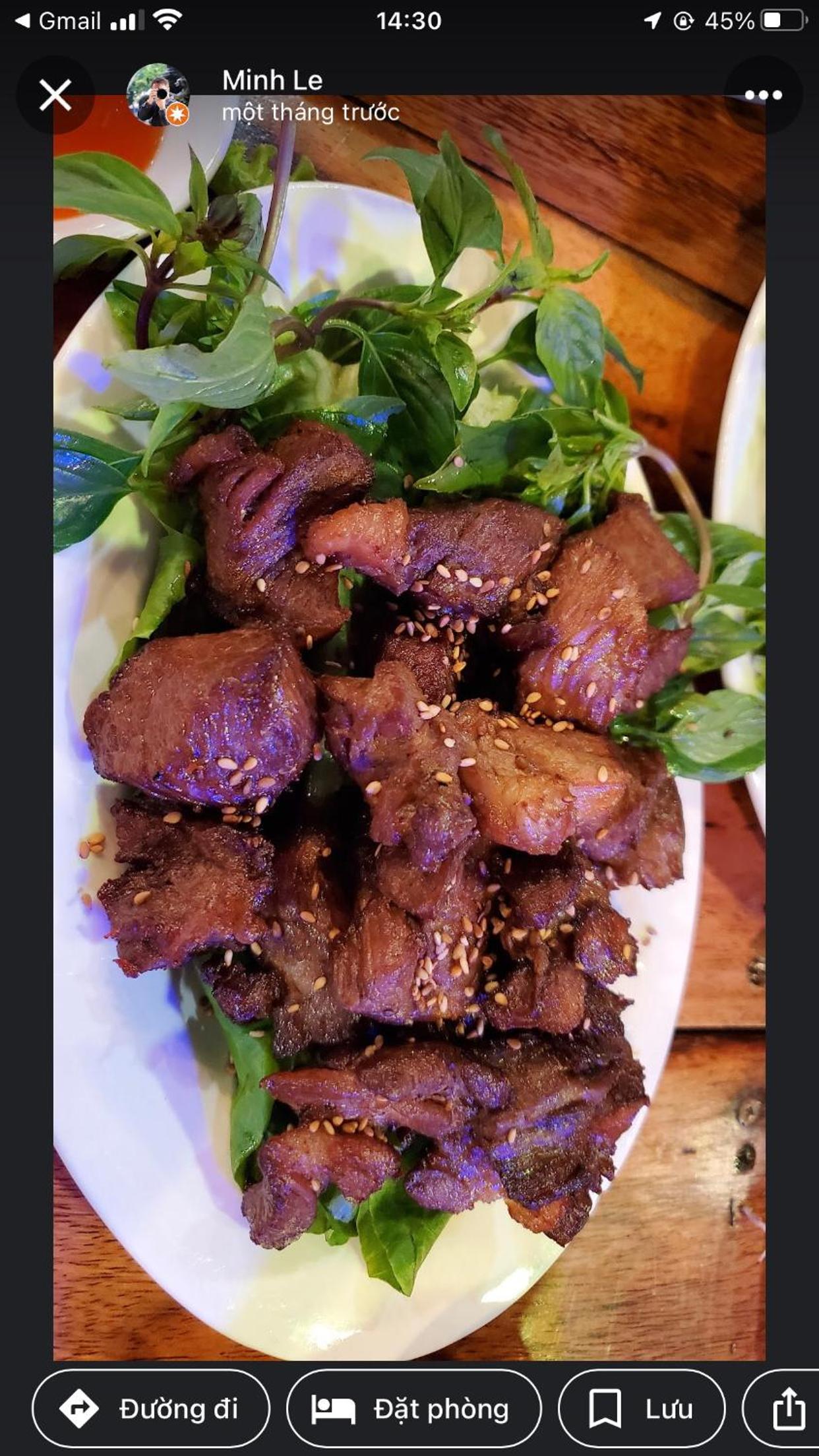The width and height of the screenshot is (819, 1456).
Task: Get directions with Đường đi
Action: pyautogui.click(x=151, y=1409)
